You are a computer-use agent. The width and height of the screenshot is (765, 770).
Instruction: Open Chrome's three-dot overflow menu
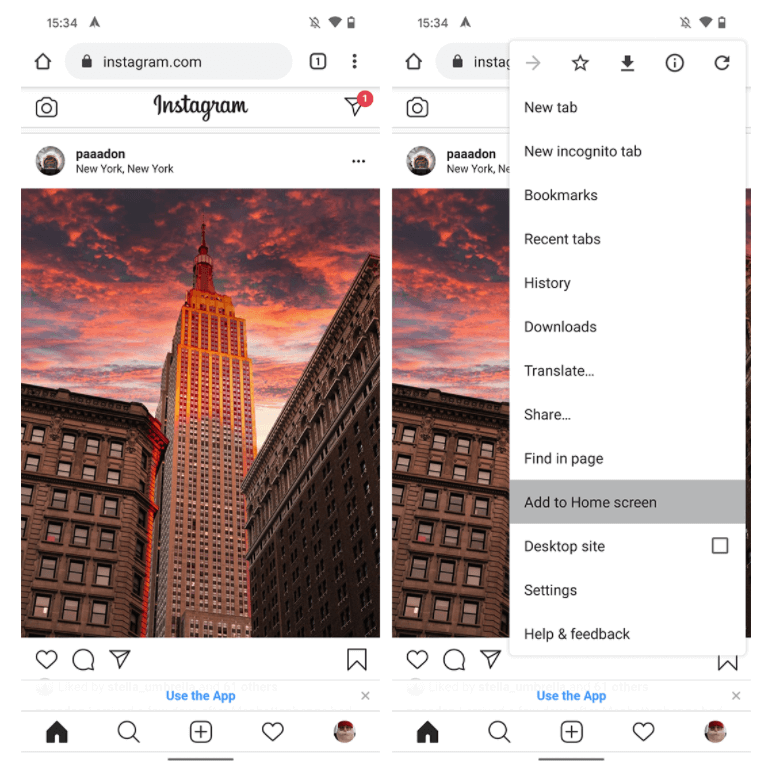point(354,62)
